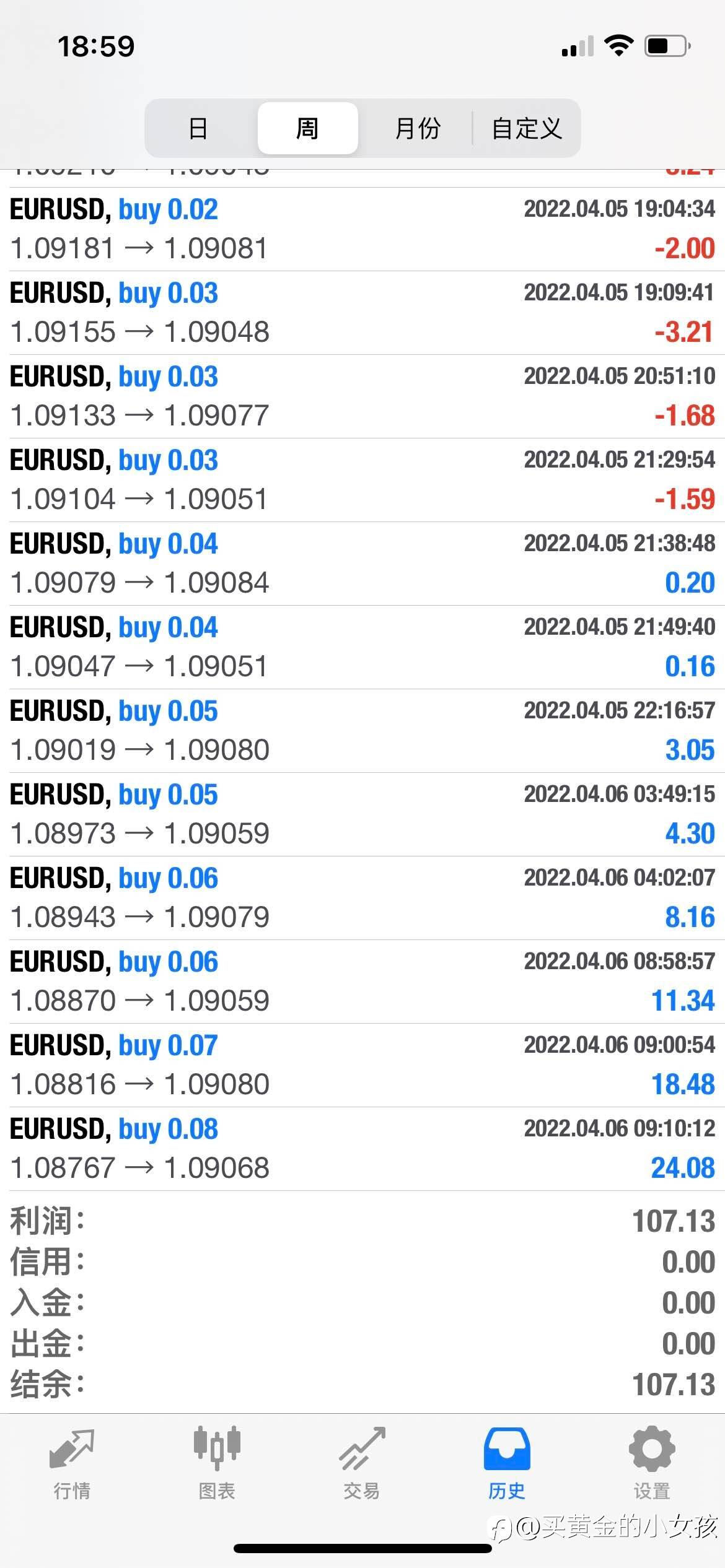Expand the EURUSD buy 0.03 trade with -3.21 loss

[x=362, y=313]
